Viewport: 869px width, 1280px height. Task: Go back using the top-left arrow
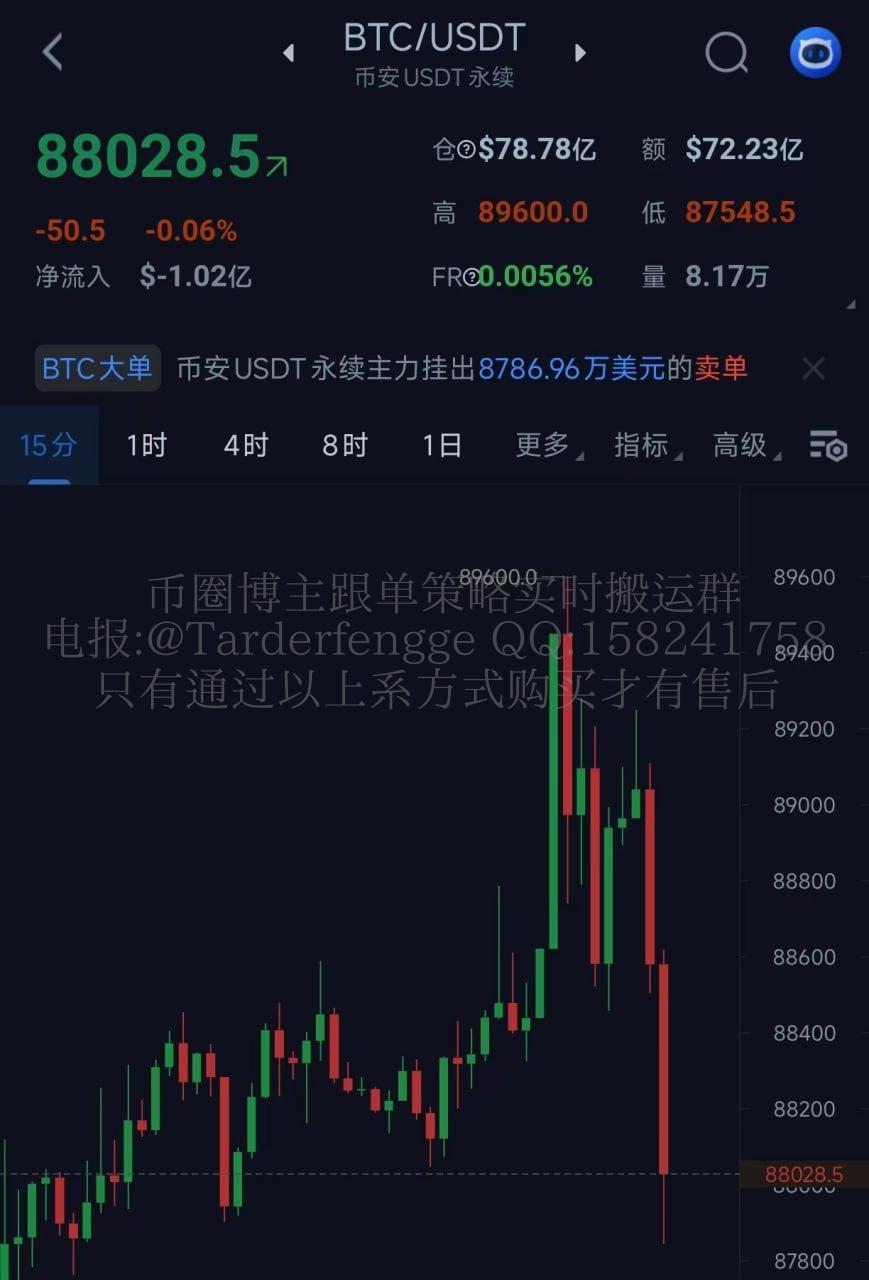pyautogui.click(x=53, y=51)
